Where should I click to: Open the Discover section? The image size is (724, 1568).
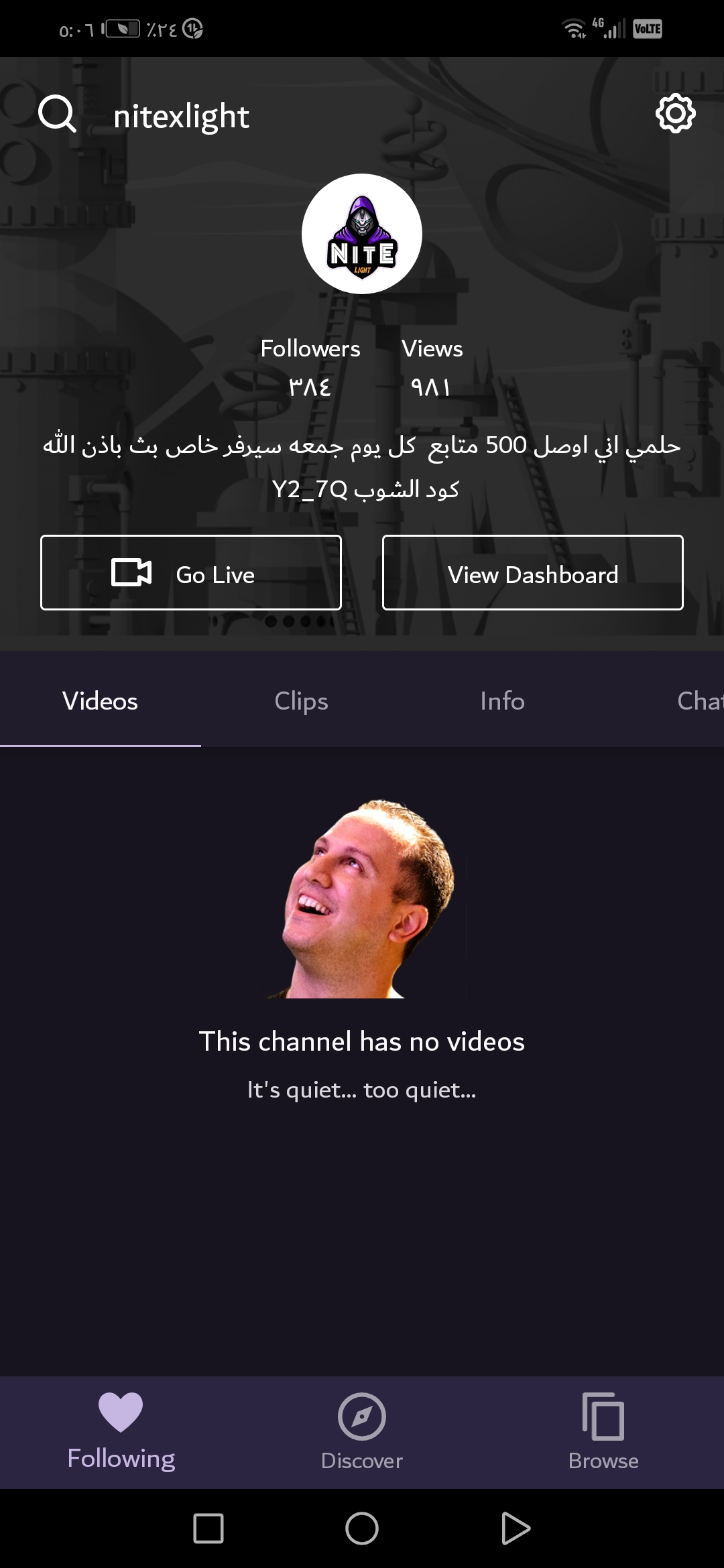tap(362, 1431)
